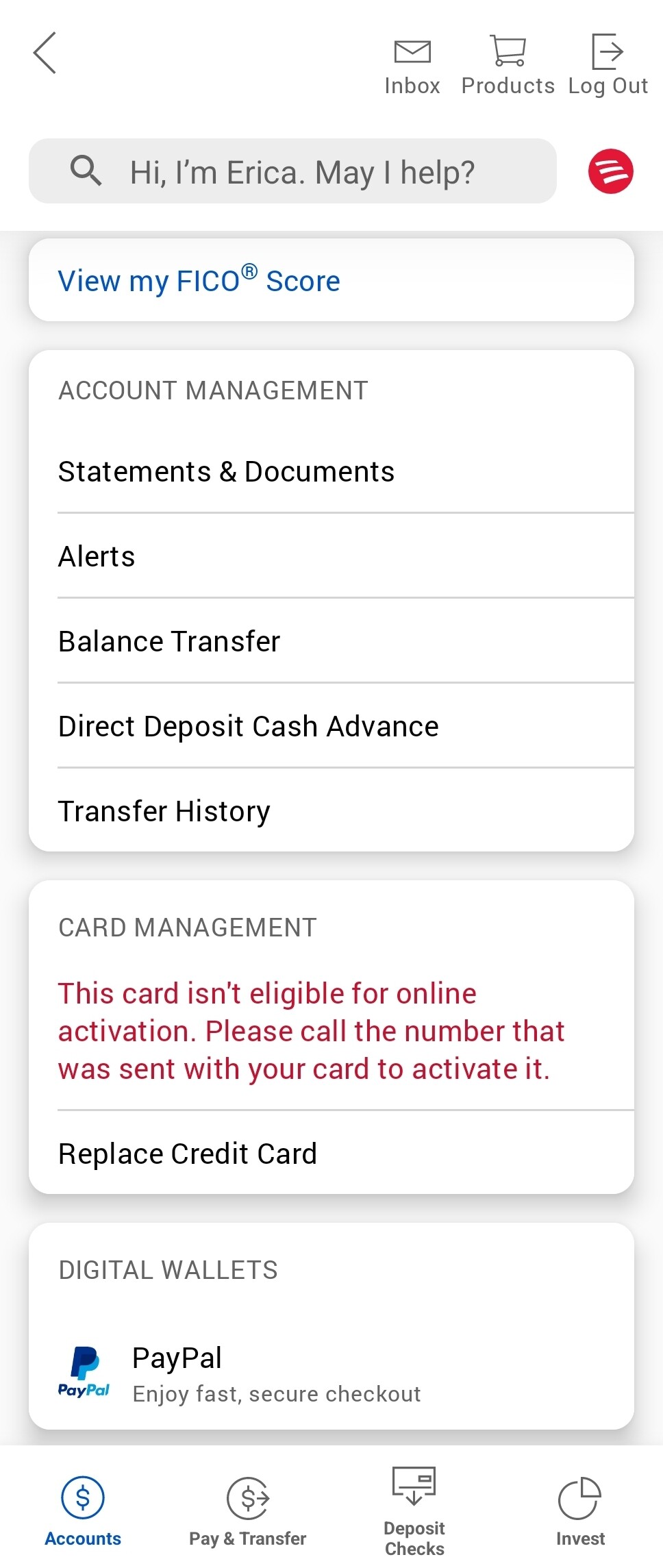Image resolution: width=663 pixels, height=1568 pixels.
Task: View Transfer History
Action: tap(164, 811)
